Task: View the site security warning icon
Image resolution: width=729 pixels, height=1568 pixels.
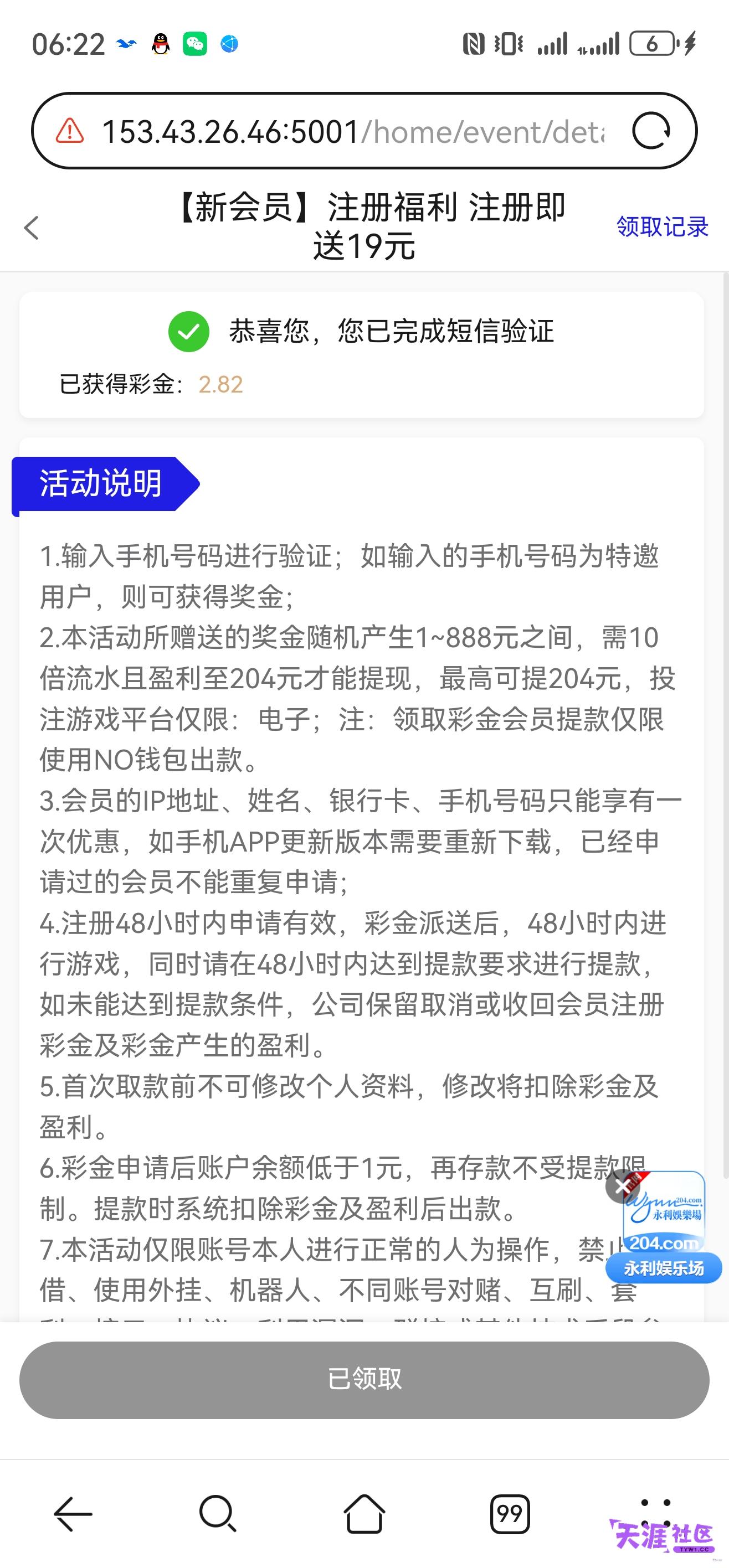Action: tap(69, 130)
